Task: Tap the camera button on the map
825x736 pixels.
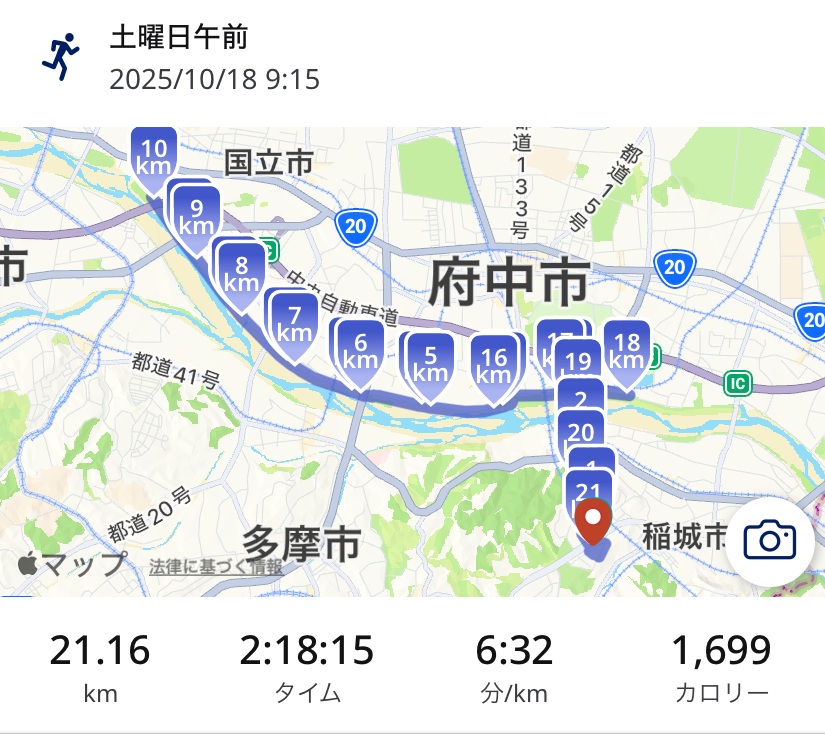Action: pyautogui.click(x=769, y=540)
